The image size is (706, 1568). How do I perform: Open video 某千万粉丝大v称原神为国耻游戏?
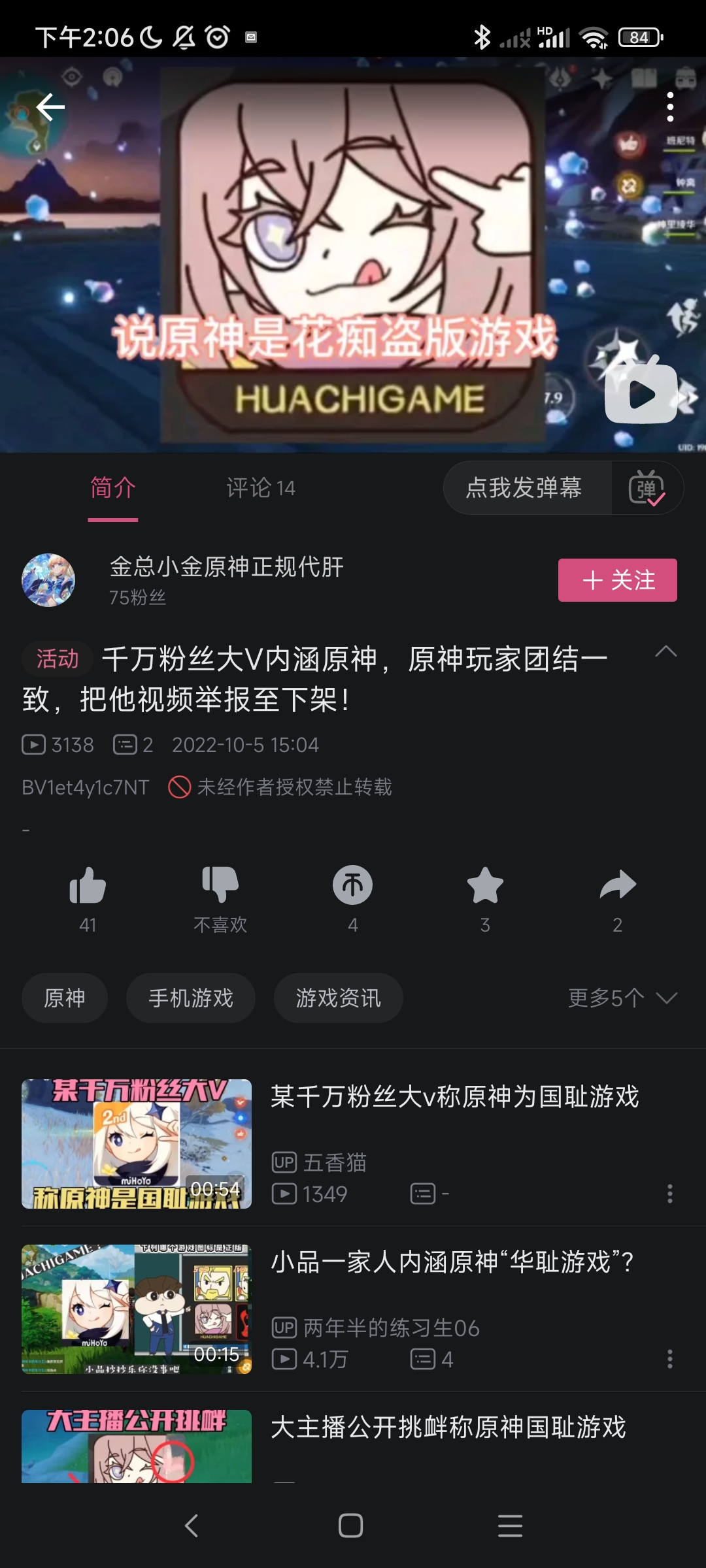pos(454,1097)
